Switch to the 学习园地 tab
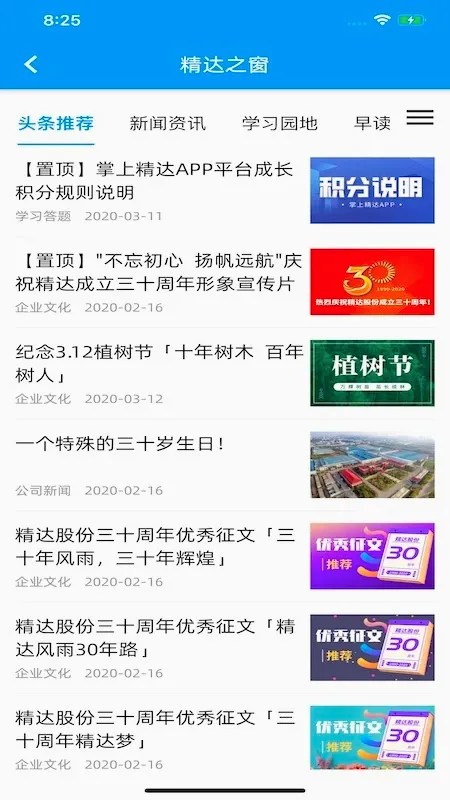The width and height of the screenshot is (450, 800). pyautogui.click(x=280, y=123)
